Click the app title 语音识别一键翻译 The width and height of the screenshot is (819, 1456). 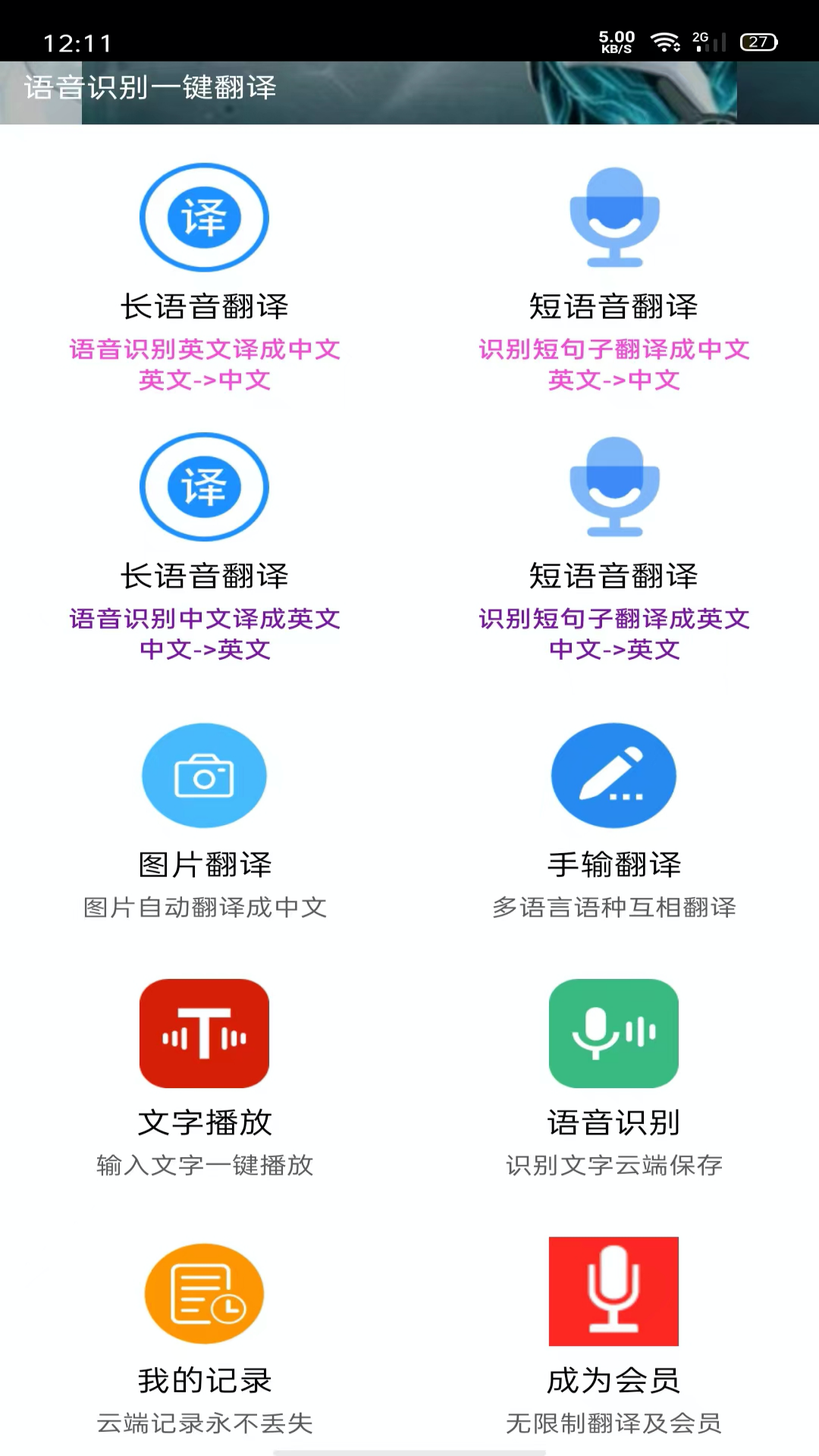pyautogui.click(x=152, y=89)
